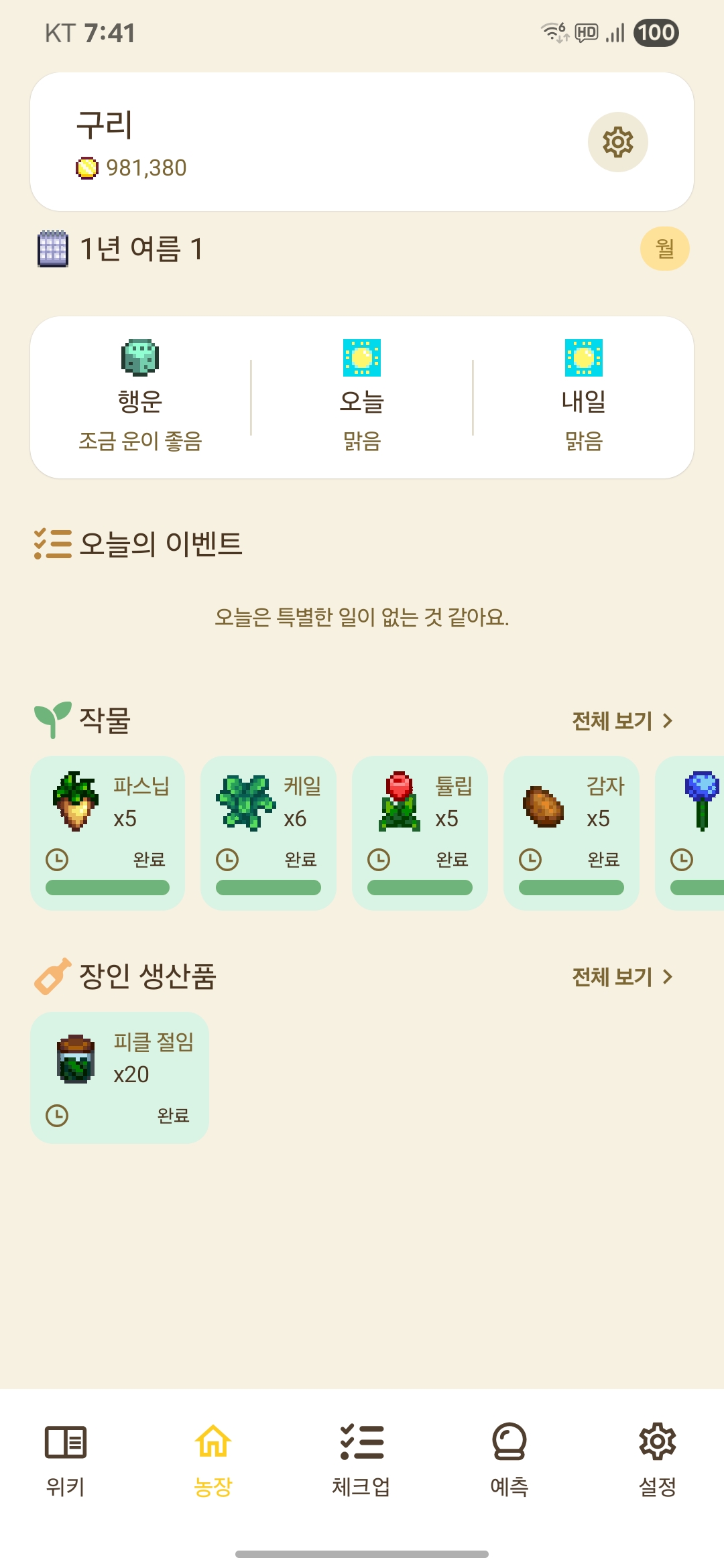This screenshot has height=1568, width=724.
Task: Click tomorrow's weather icon under 내일
Action: 583,359
